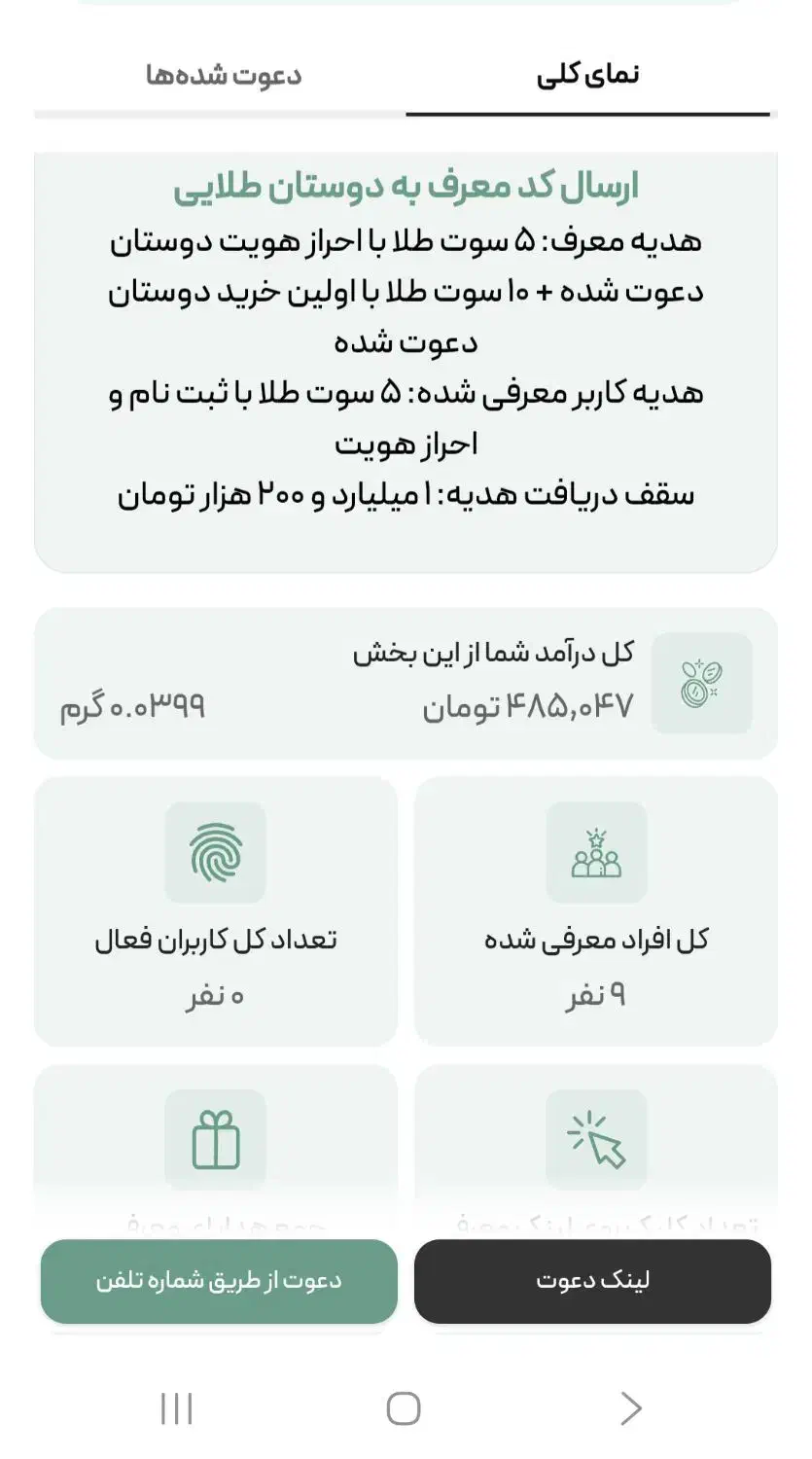
Task: Tap the دعوت از طریق شماره تلفن button
Action: point(217,1282)
